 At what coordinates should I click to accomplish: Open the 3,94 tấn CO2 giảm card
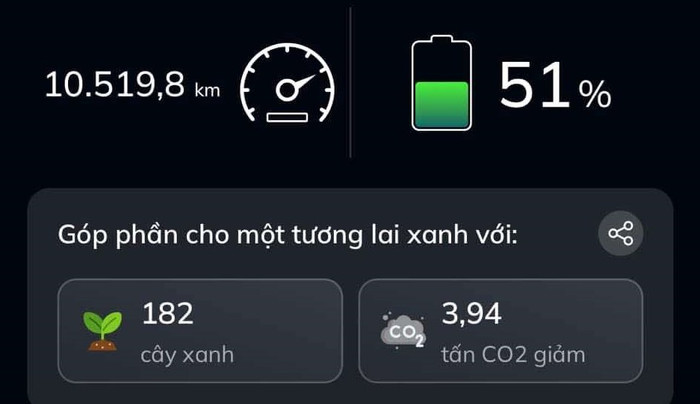tap(500, 331)
